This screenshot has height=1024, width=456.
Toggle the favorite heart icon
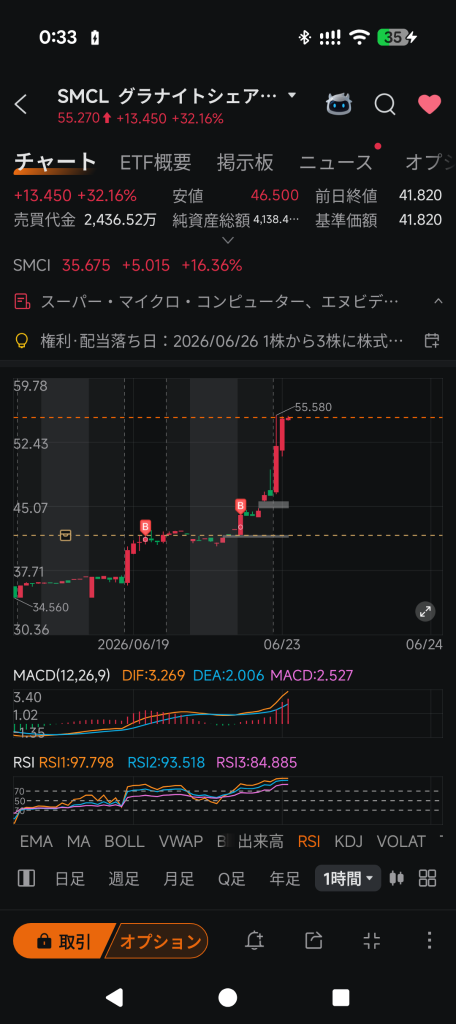click(429, 104)
